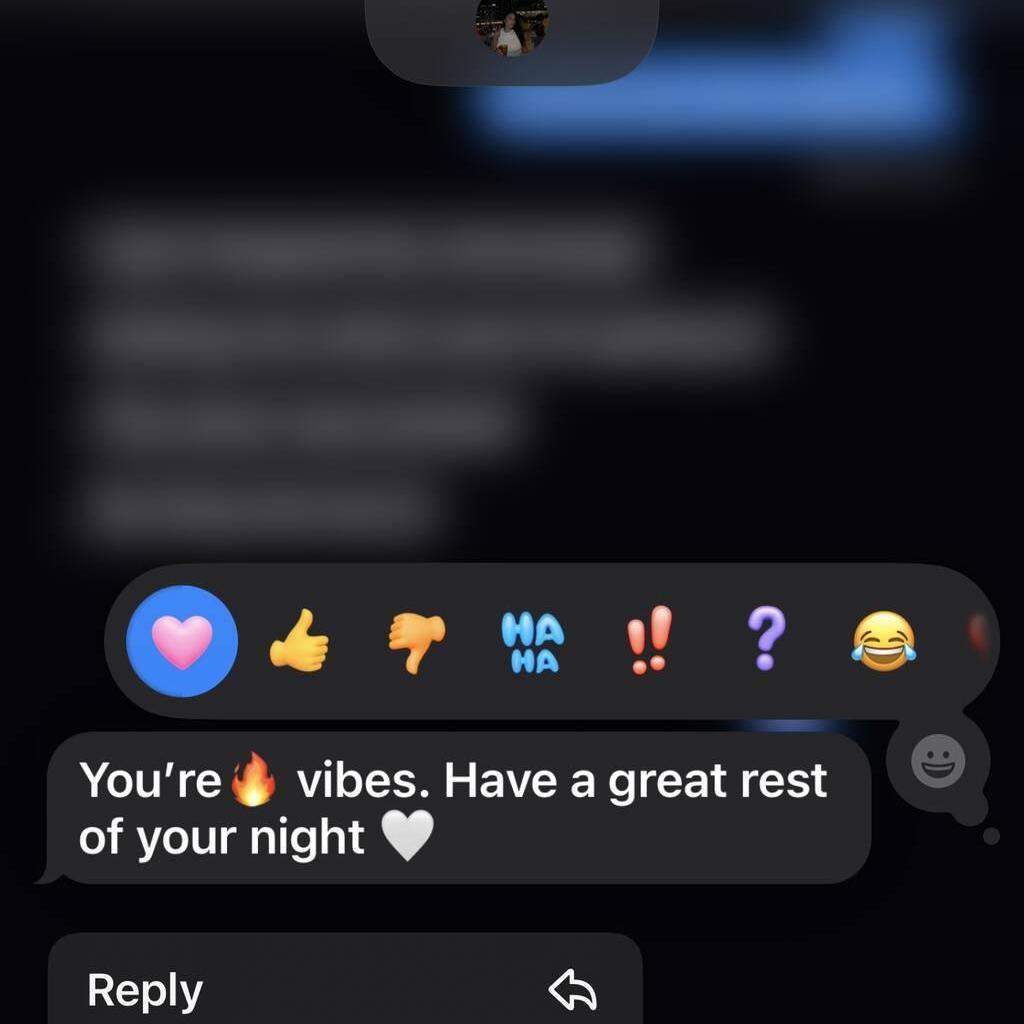React with the laughing crying emoji

tap(883, 641)
